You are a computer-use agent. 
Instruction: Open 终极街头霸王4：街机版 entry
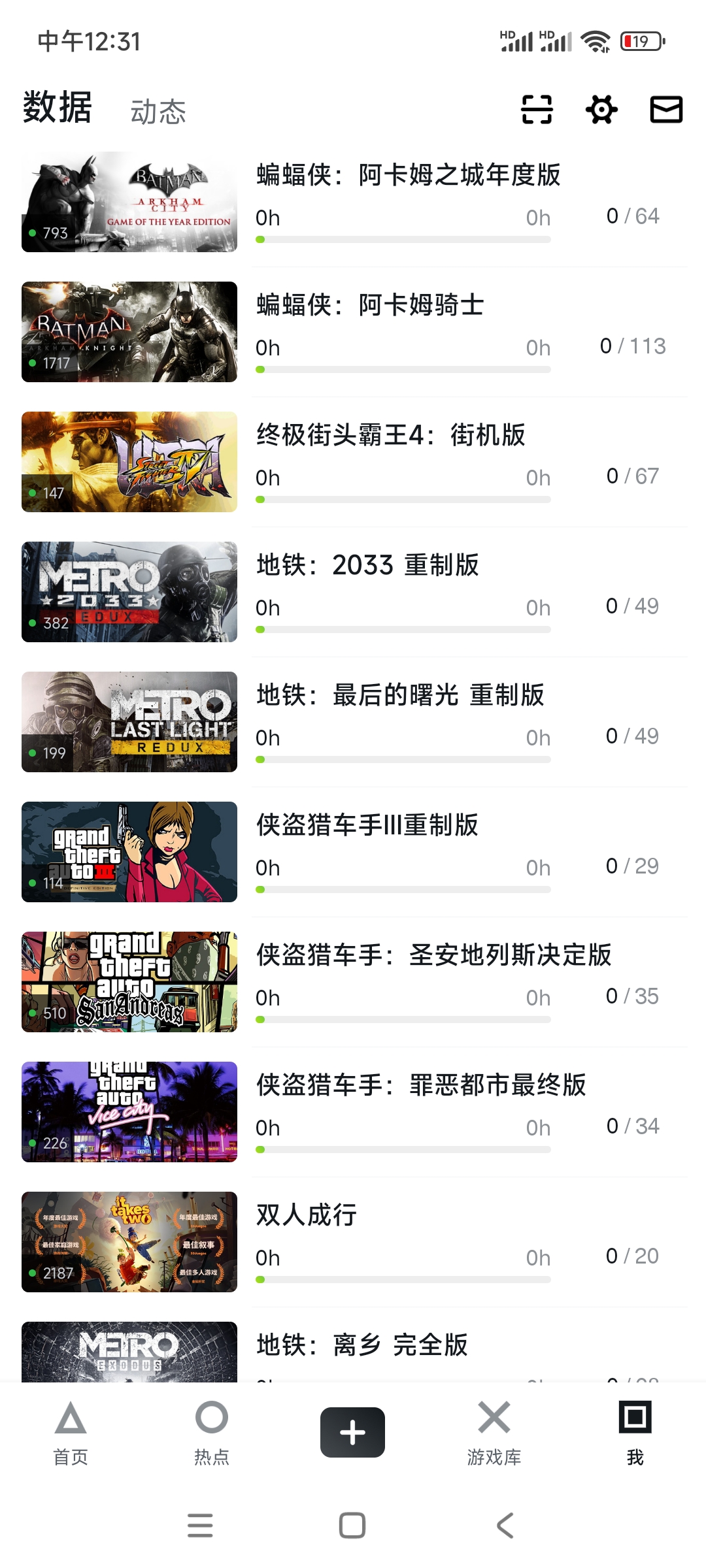point(390,435)
